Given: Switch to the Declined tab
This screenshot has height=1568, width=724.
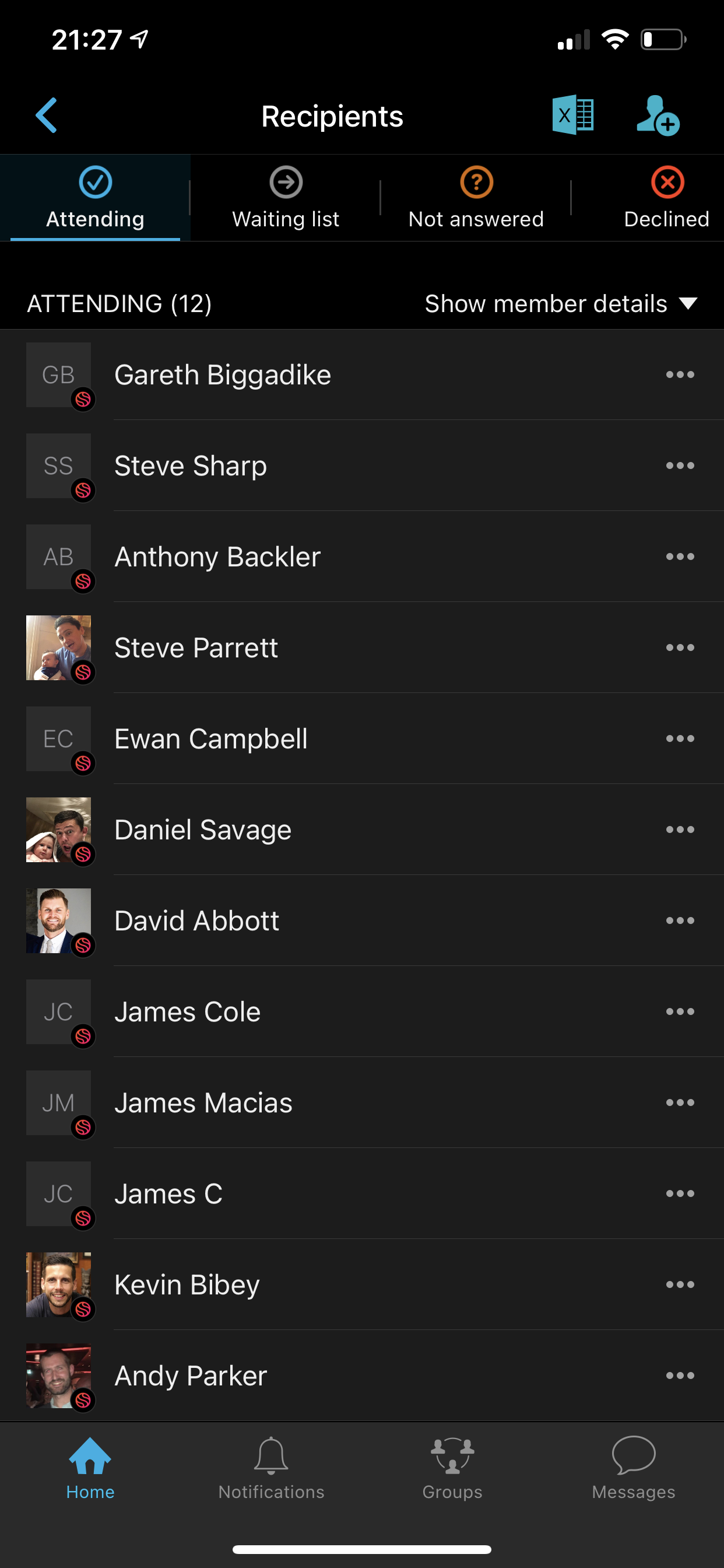Looking at the screenshot, I should point(666,198).
